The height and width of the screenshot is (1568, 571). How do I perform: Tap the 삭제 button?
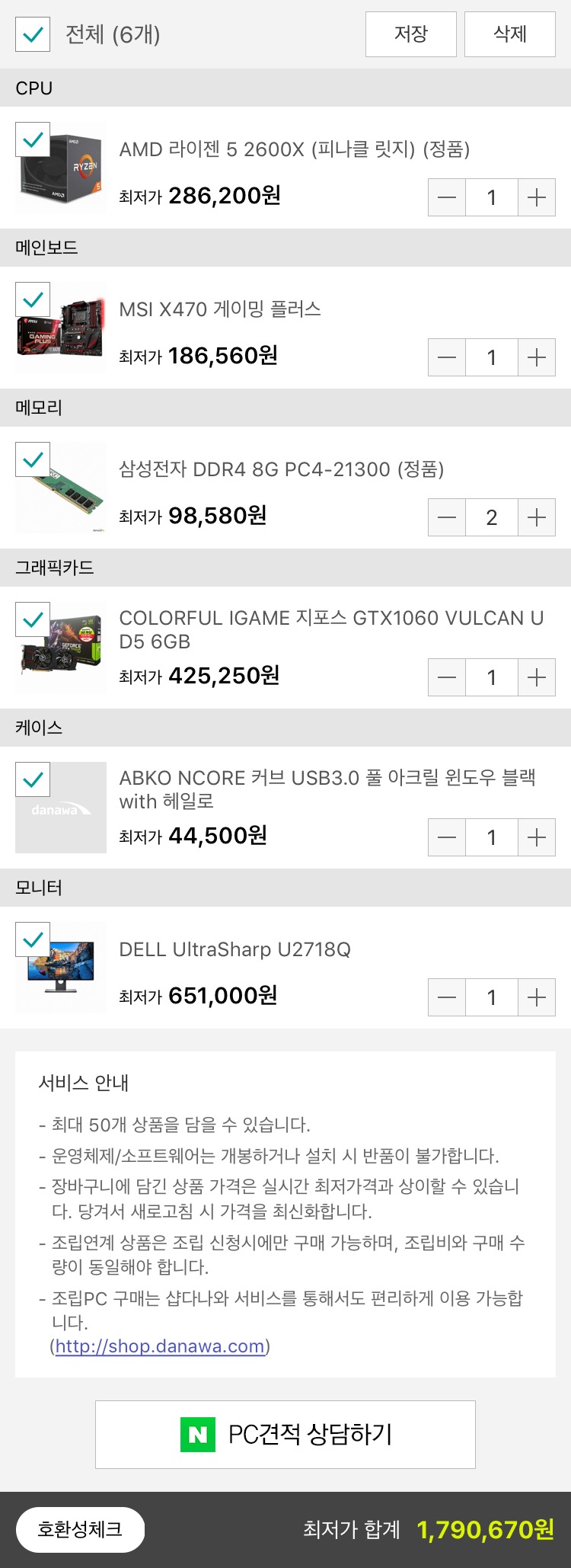[x=510, y=34]
